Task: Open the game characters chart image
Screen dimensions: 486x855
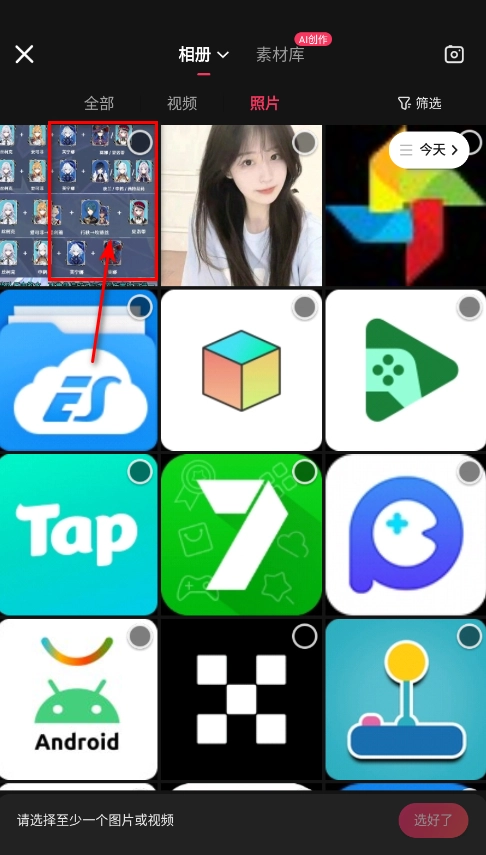Action: tap(79, 206)
